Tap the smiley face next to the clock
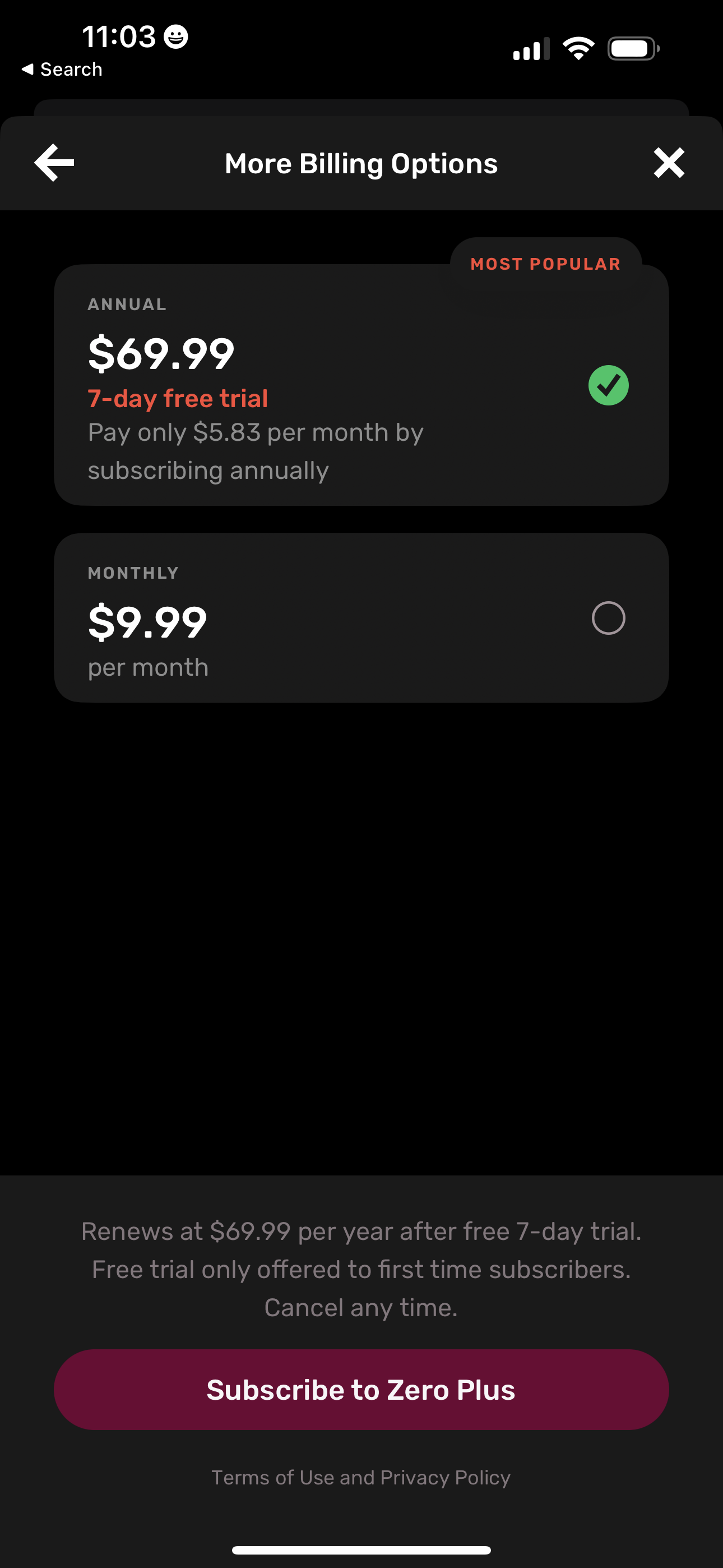723x1568 pixels. click(175, 36)
